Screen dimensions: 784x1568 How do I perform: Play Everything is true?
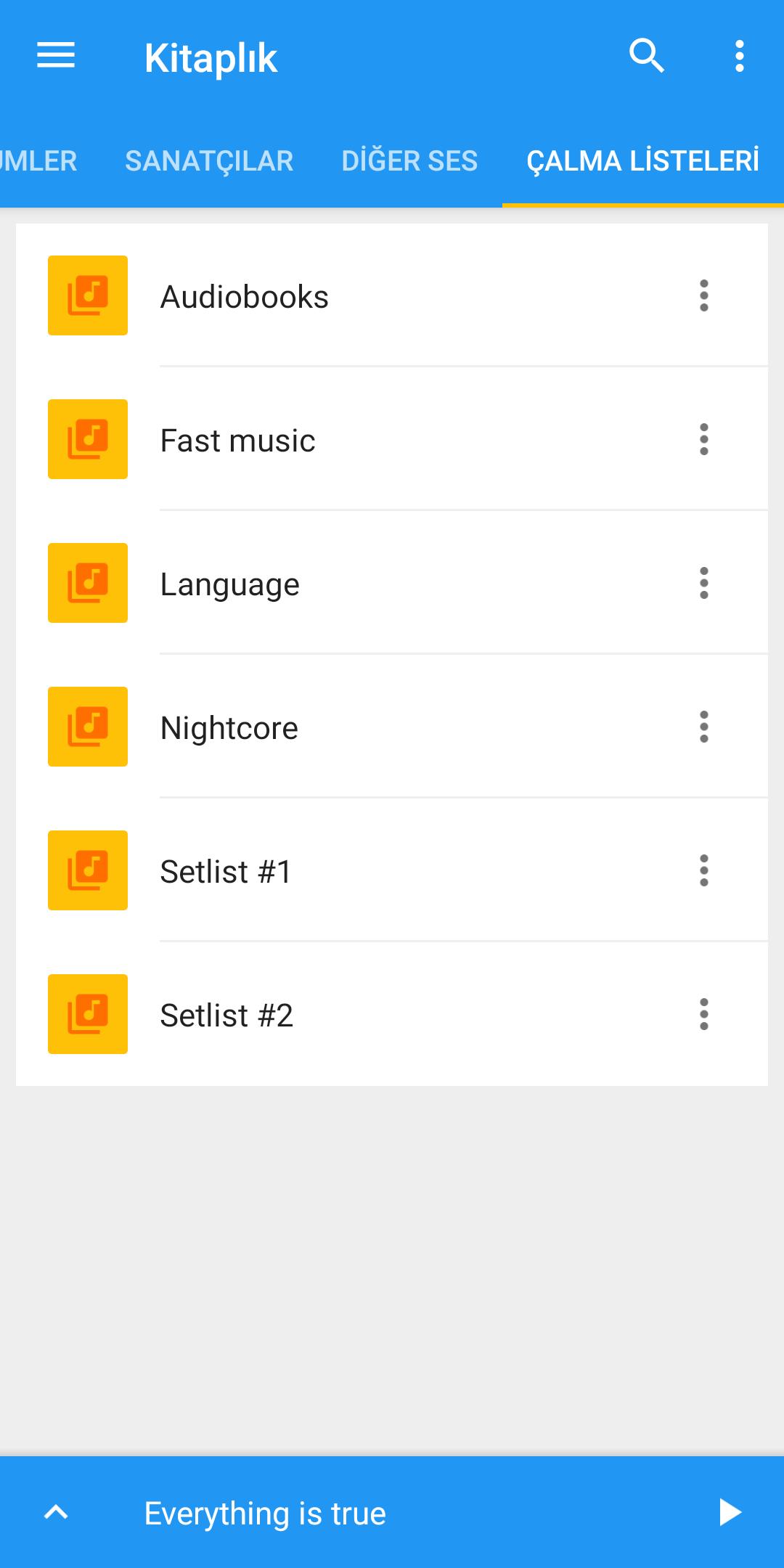tap(730, 1512)
